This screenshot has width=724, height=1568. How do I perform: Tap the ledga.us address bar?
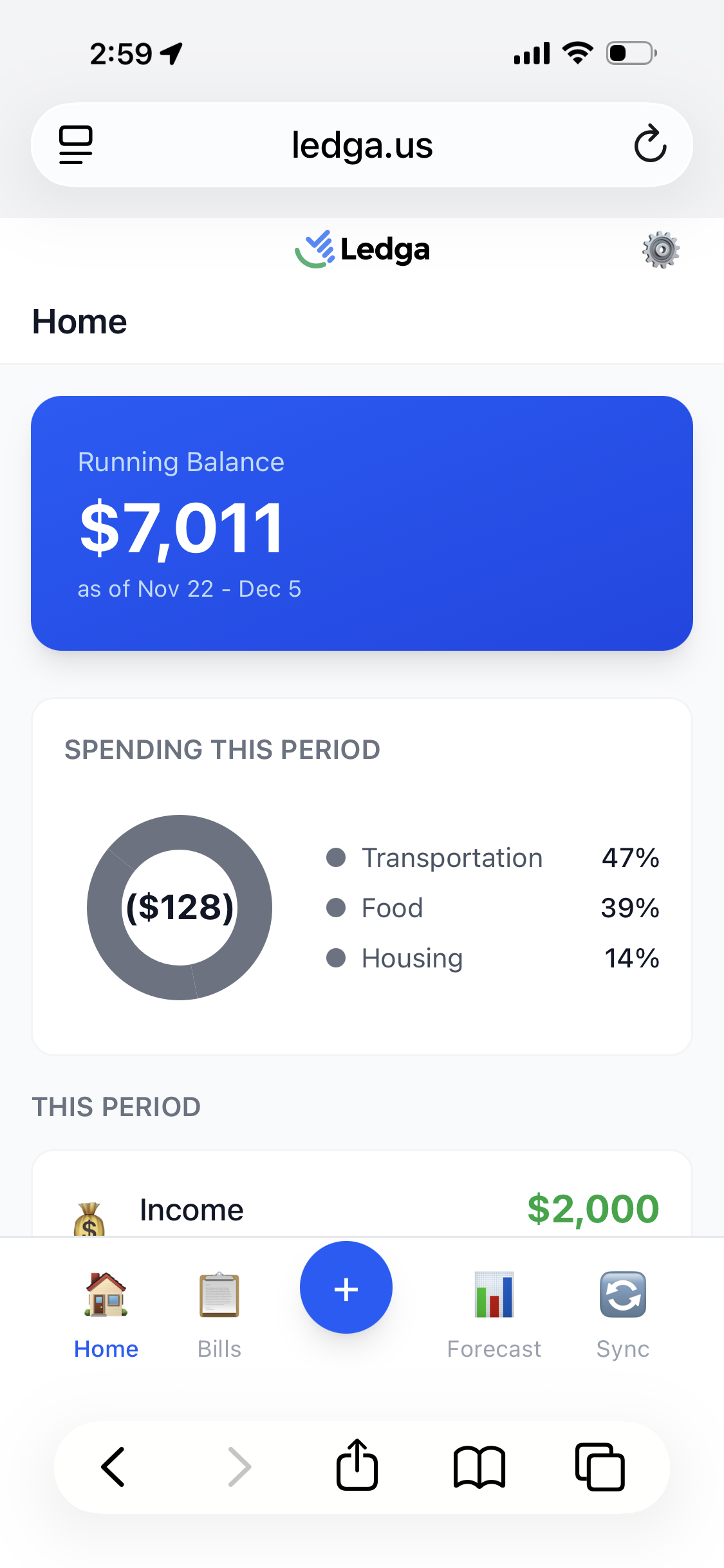coord(362,145)
